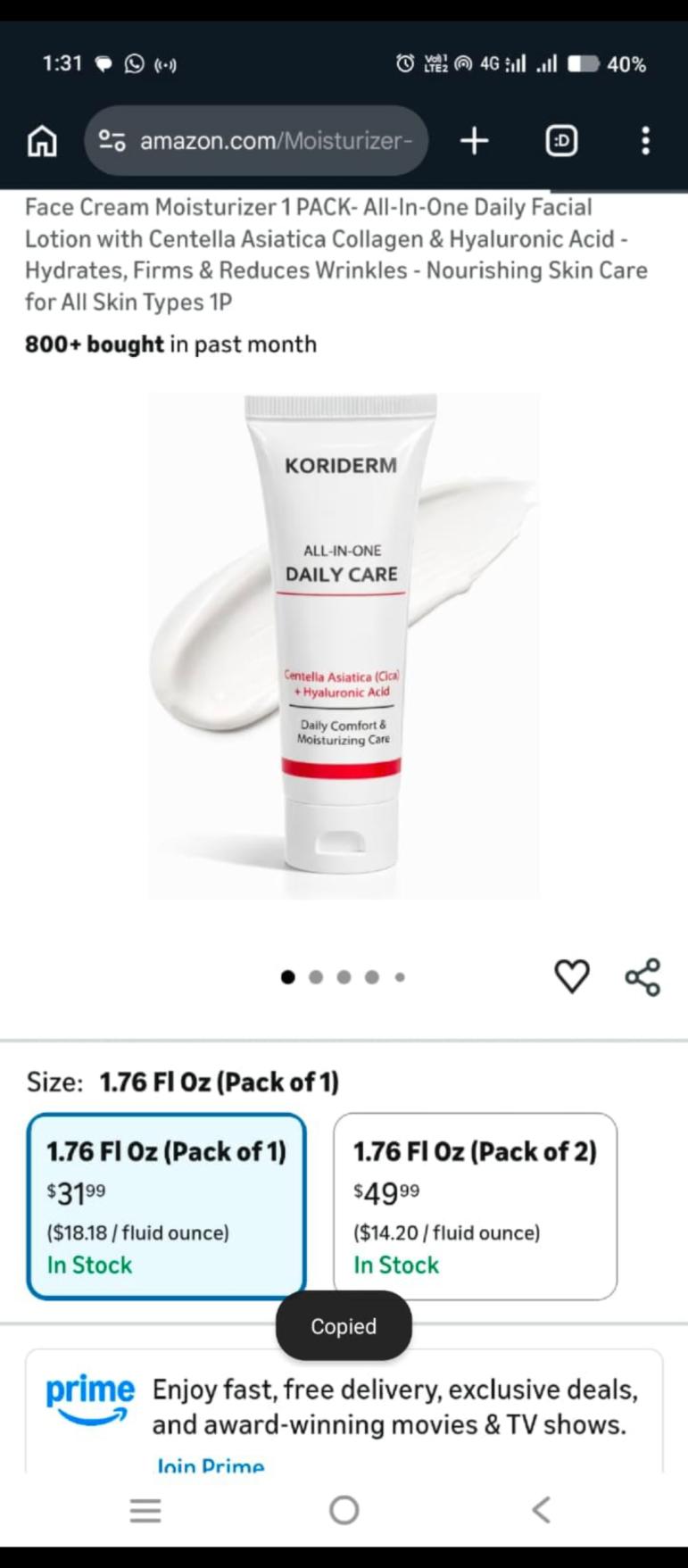Share this product listing
The image size is (688, 1568).
[x=642, y=976]
